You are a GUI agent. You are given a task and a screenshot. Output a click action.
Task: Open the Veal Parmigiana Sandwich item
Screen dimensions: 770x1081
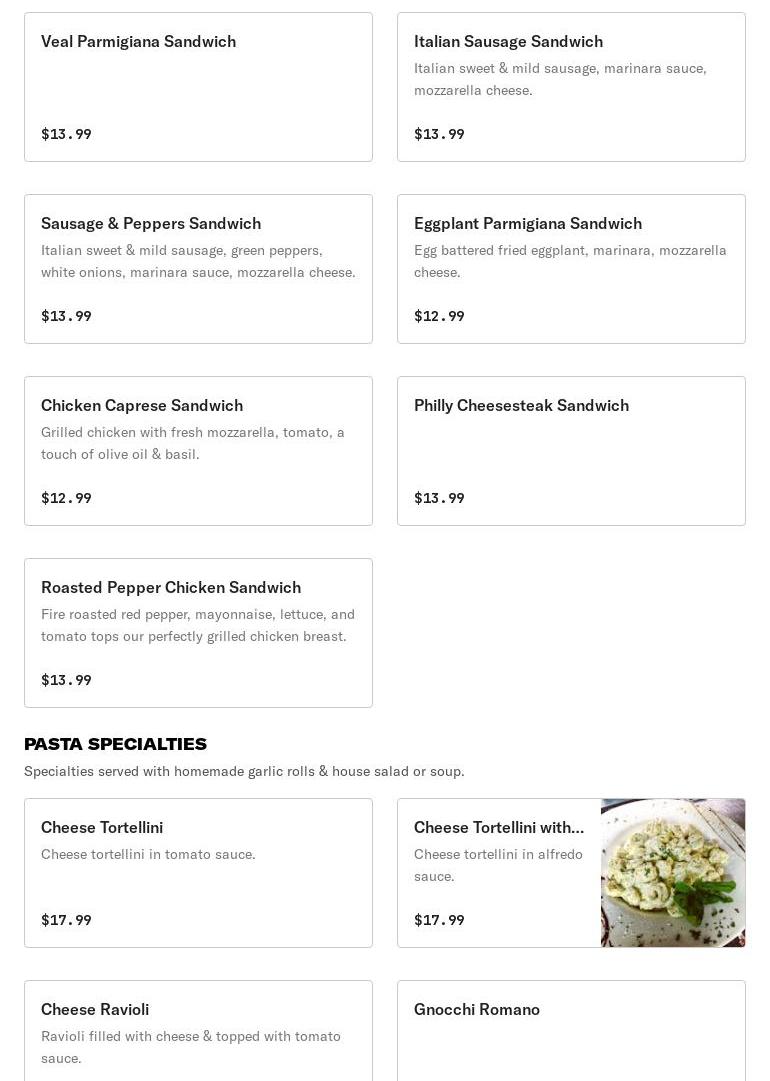click(198, 87)
